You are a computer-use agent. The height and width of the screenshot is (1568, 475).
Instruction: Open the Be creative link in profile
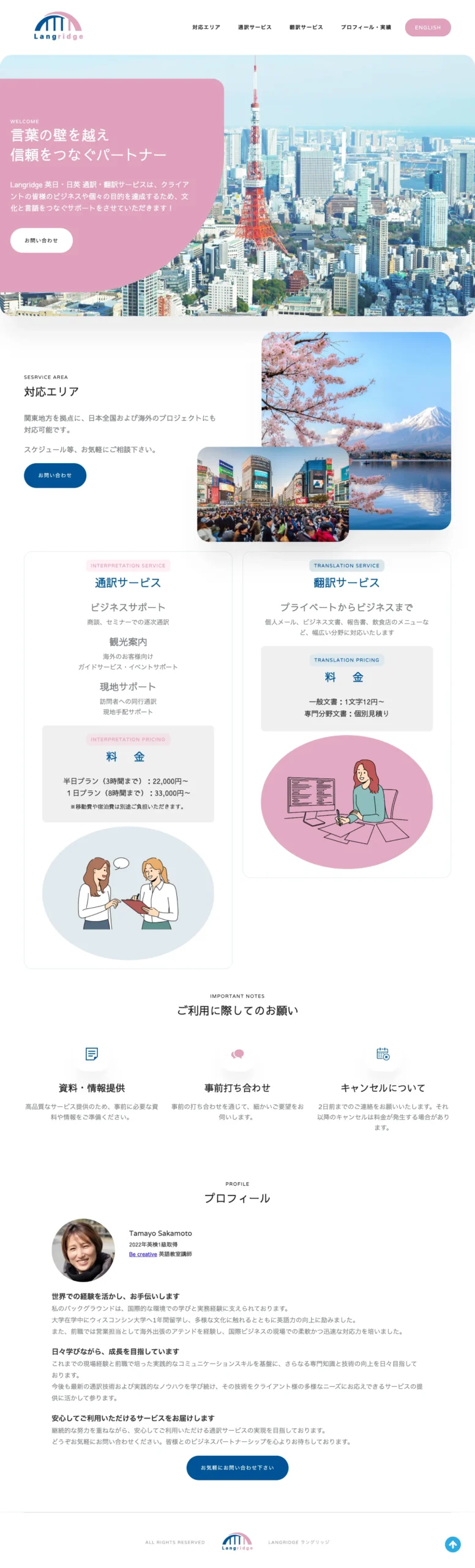click(x=143, y=1249)
